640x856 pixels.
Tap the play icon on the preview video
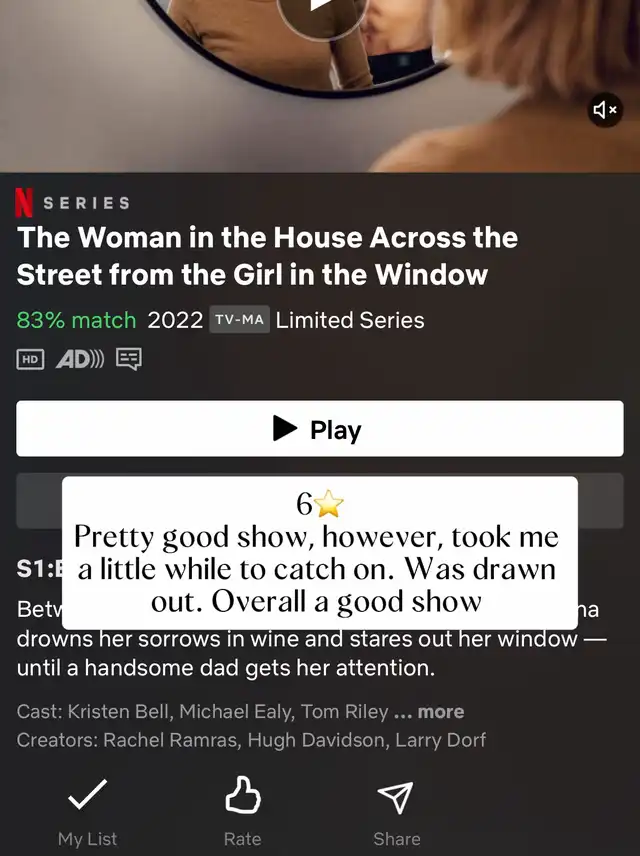point(320,8)
